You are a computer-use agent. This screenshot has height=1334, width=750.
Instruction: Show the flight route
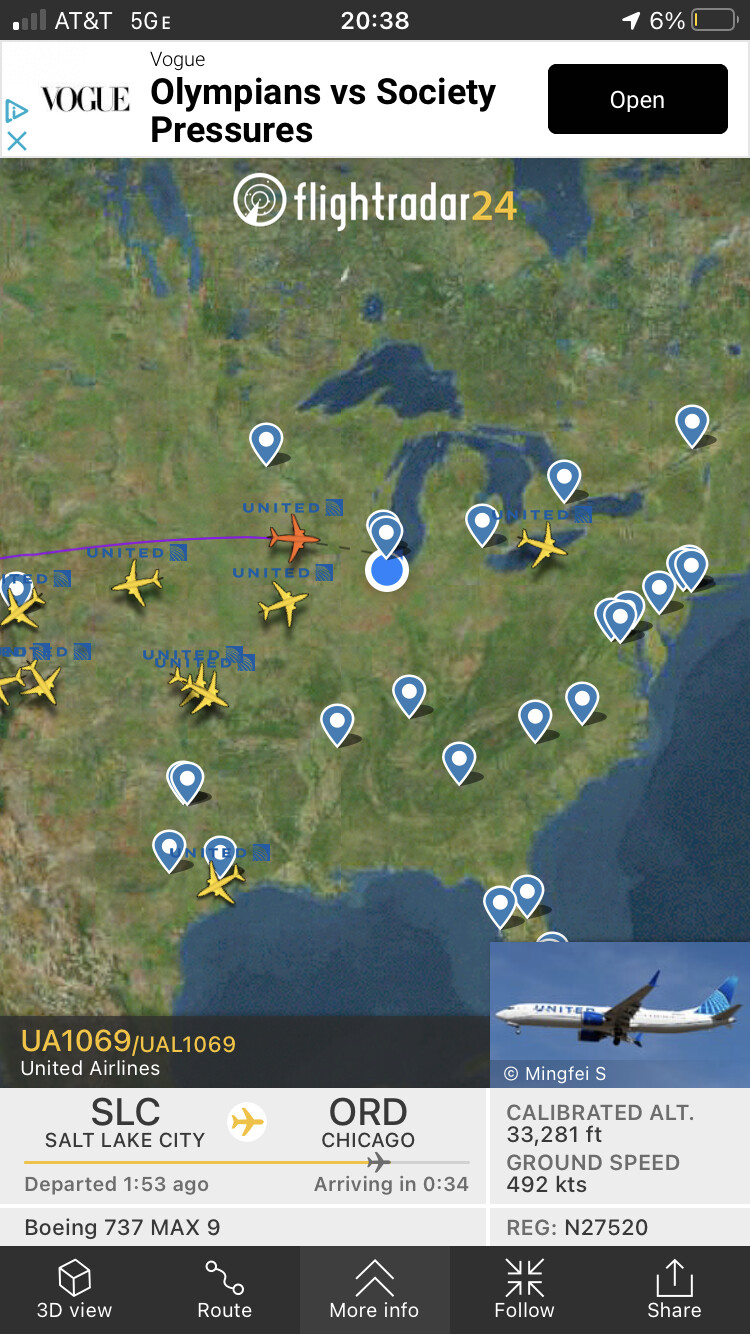224,1290
